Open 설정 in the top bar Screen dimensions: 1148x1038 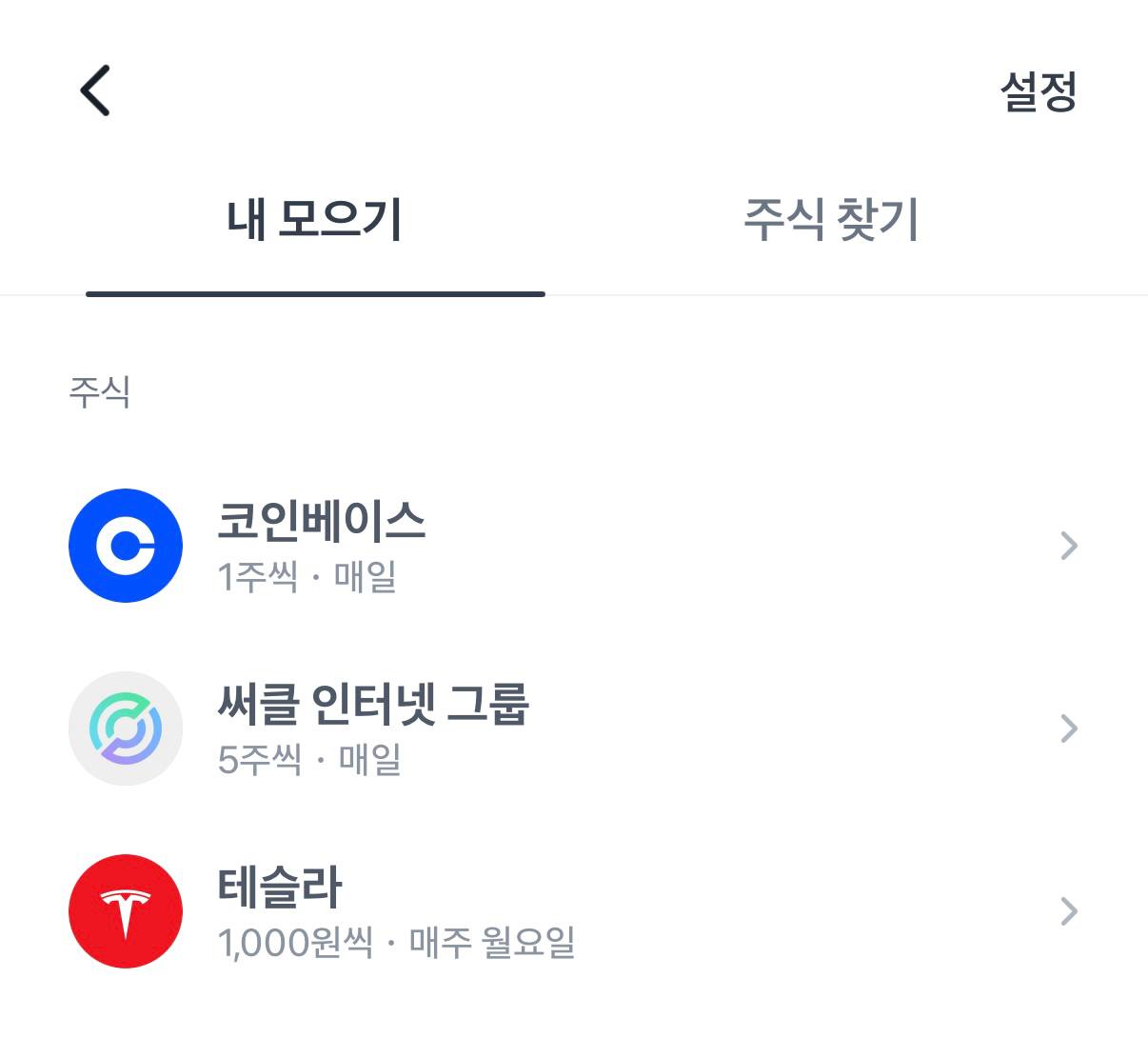(x=1038, y=92)
